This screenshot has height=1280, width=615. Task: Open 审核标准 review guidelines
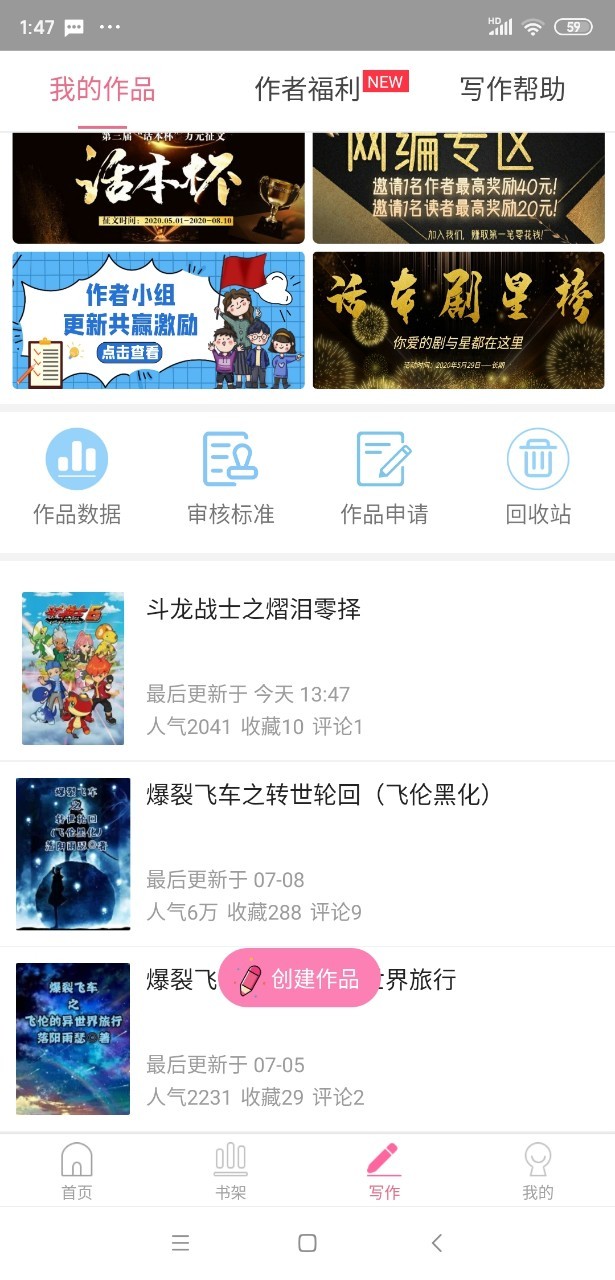[230, 477]
